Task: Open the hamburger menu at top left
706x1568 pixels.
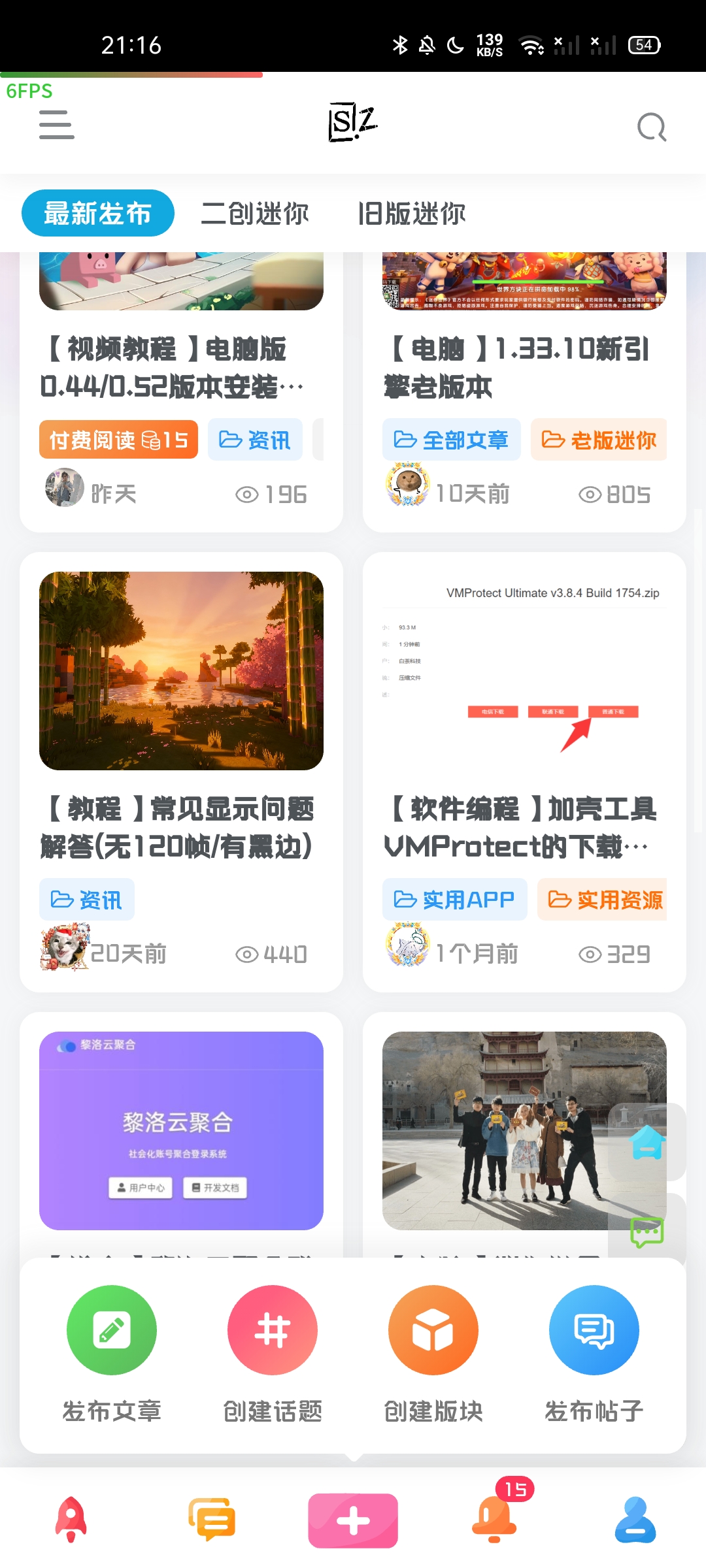Action: pos(56,125)
